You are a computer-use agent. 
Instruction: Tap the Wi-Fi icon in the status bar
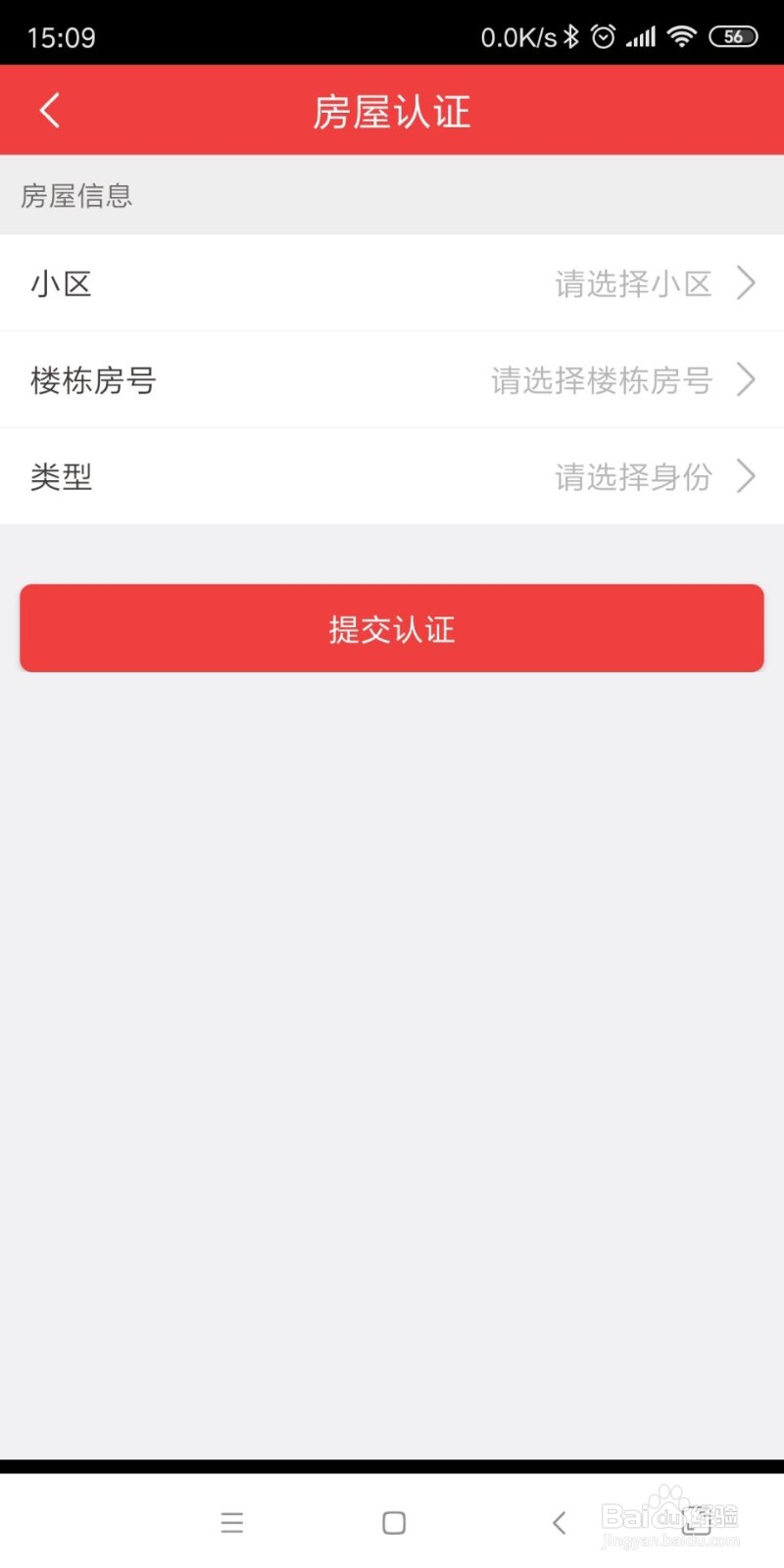tap(682, 35)
